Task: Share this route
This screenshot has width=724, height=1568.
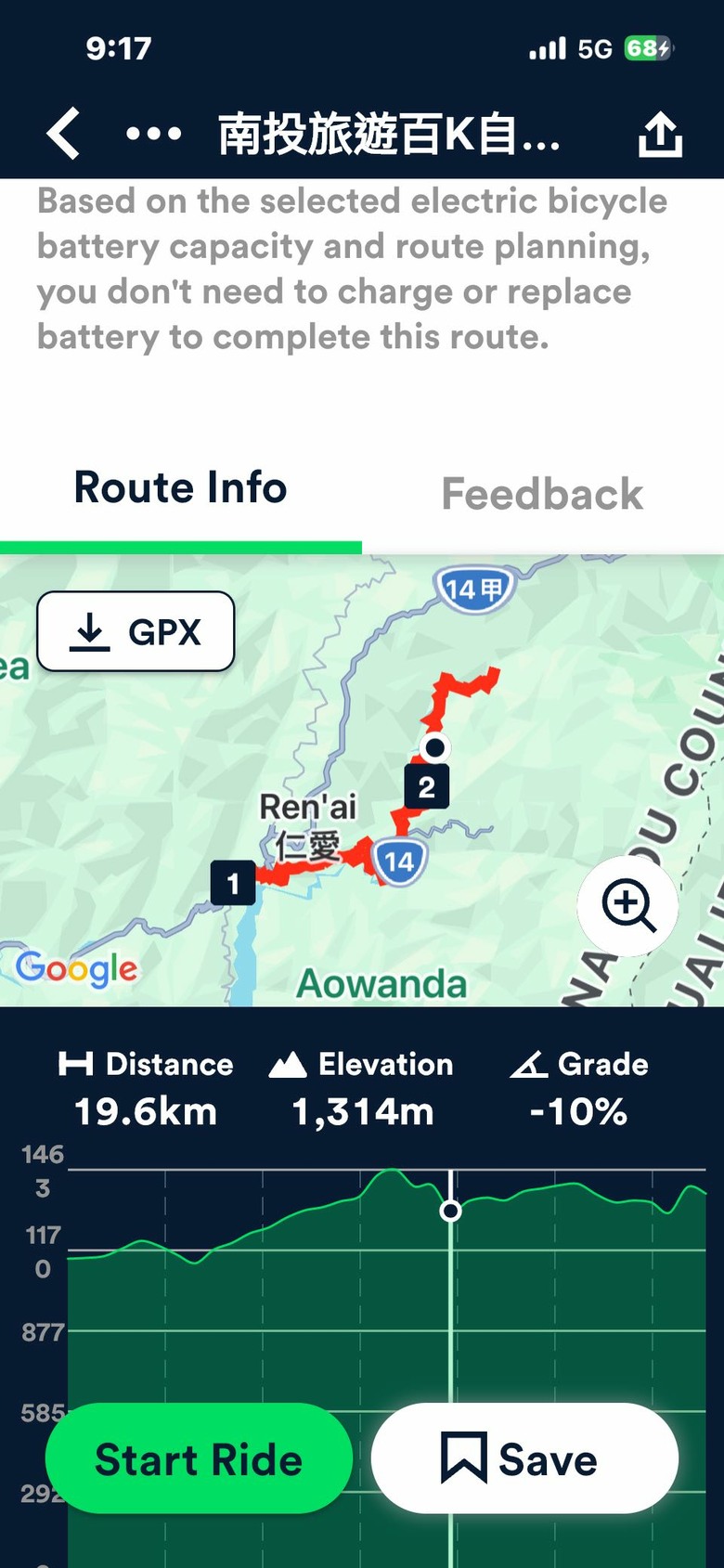Action: tap(660, 135)
